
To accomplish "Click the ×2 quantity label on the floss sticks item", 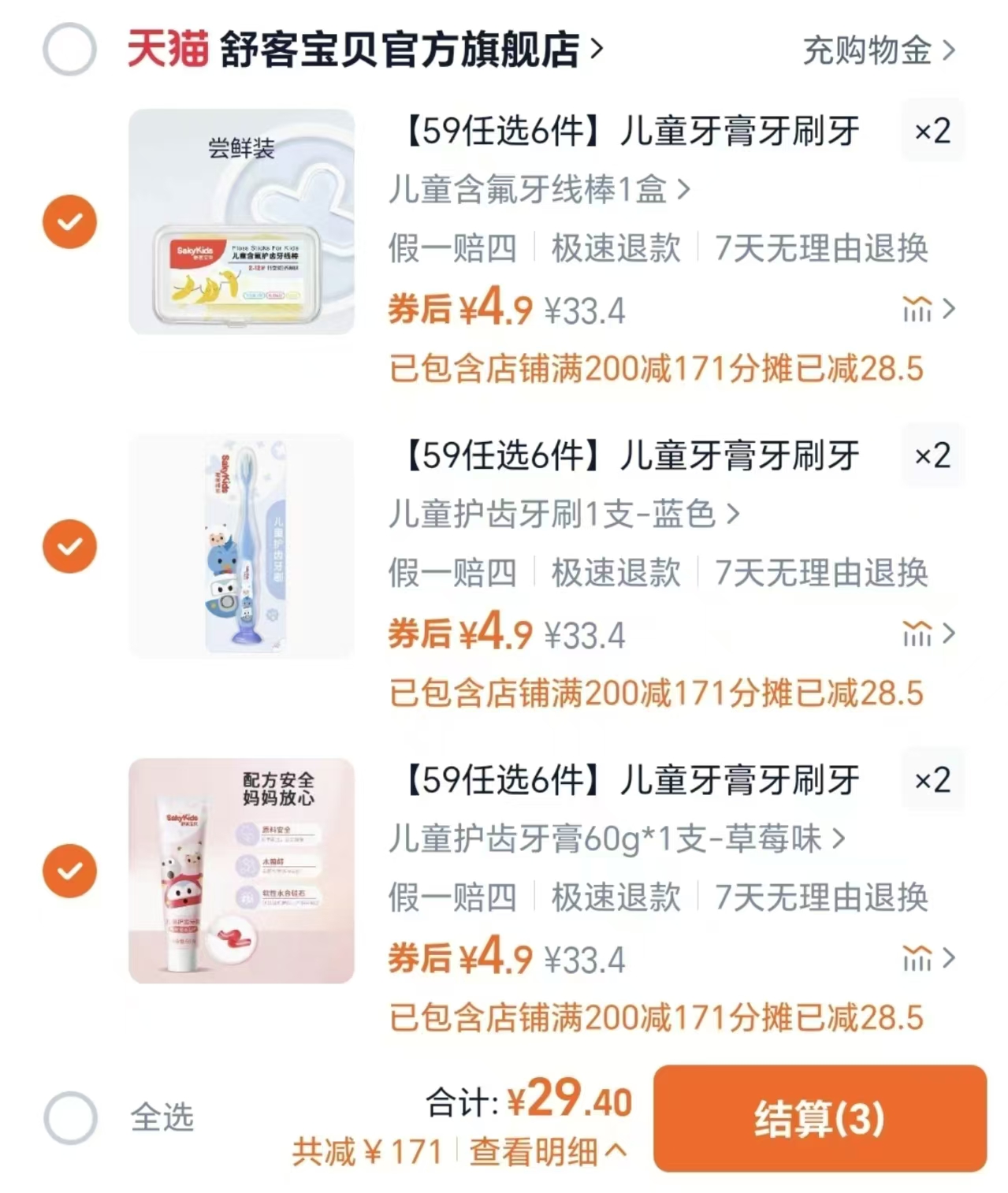I will 932,132.
